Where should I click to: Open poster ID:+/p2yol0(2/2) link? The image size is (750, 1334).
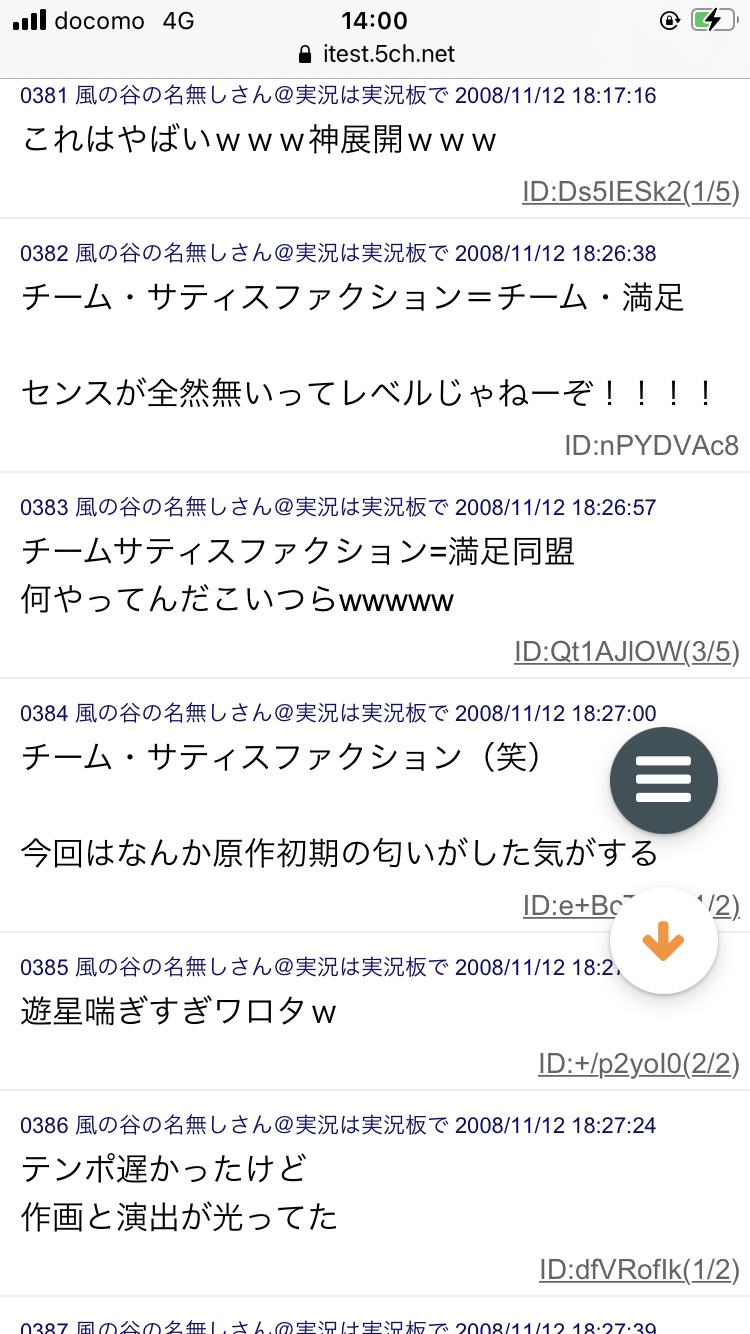pos(639,1064)
